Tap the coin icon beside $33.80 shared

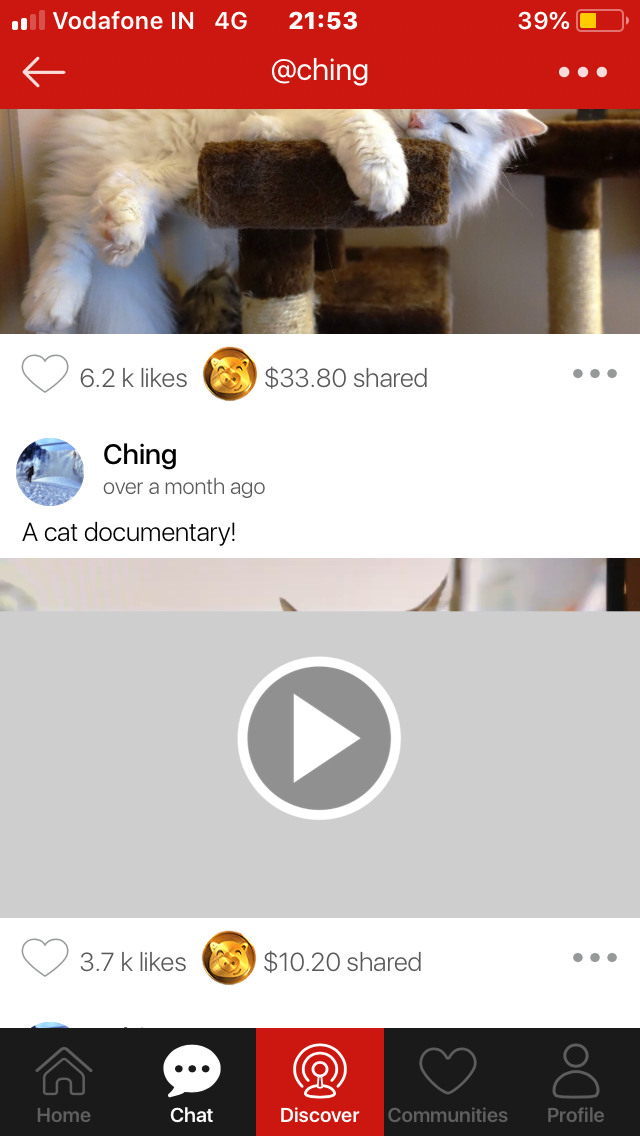pos(230,375)
